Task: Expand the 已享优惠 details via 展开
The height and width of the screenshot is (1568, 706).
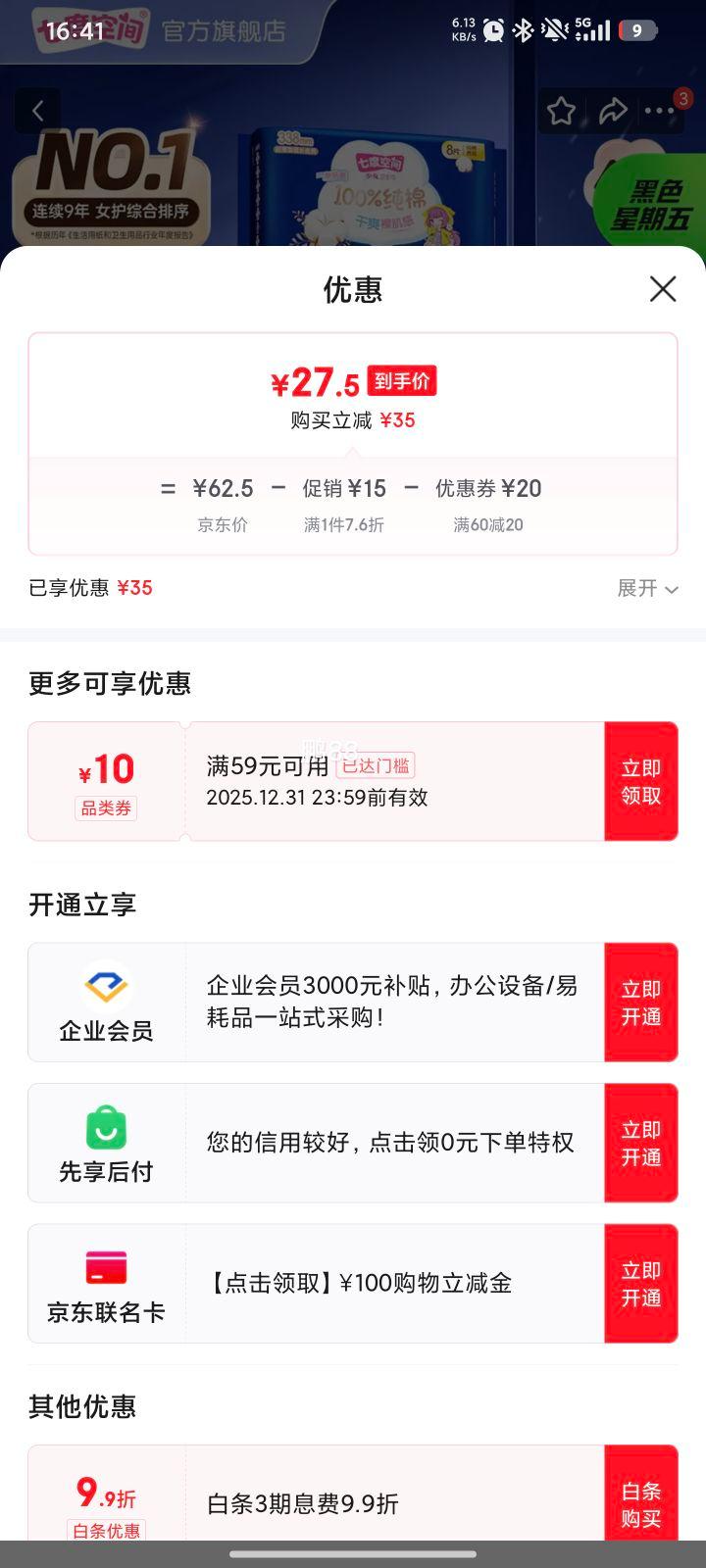Action: 649,588
